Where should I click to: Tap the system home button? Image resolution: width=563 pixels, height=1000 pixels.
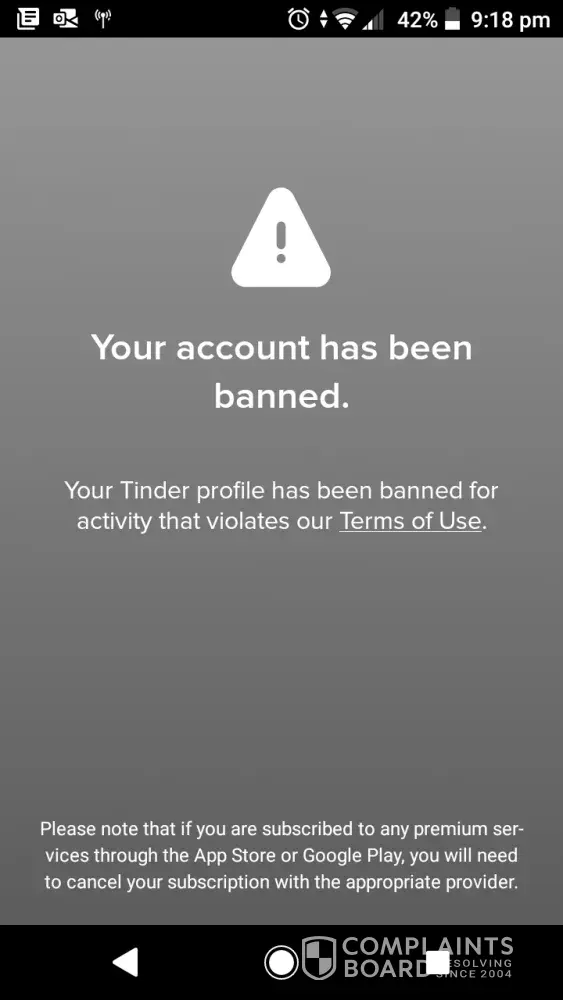click(x=281, y=962)
